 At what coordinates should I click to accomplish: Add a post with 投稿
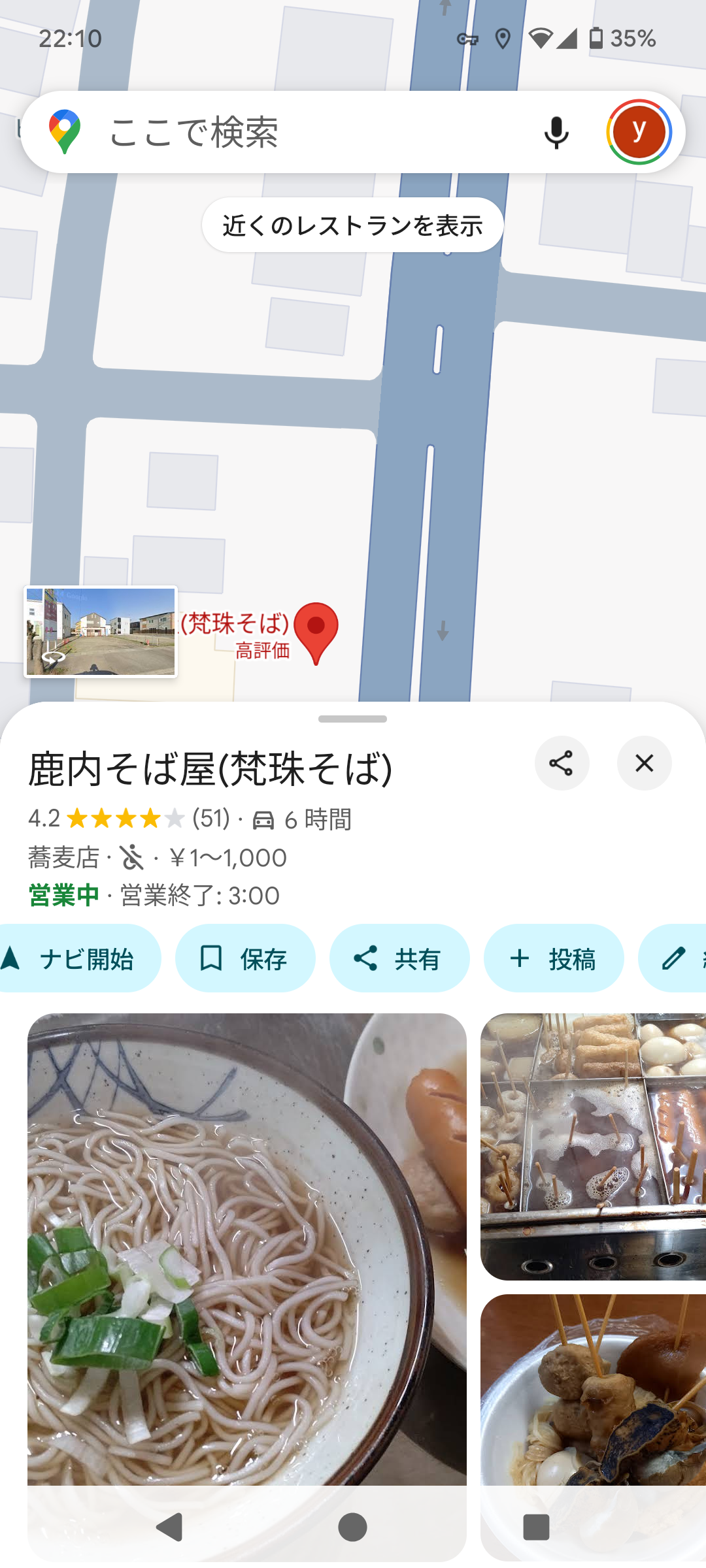pyautogui.click(x=554, y=958)
